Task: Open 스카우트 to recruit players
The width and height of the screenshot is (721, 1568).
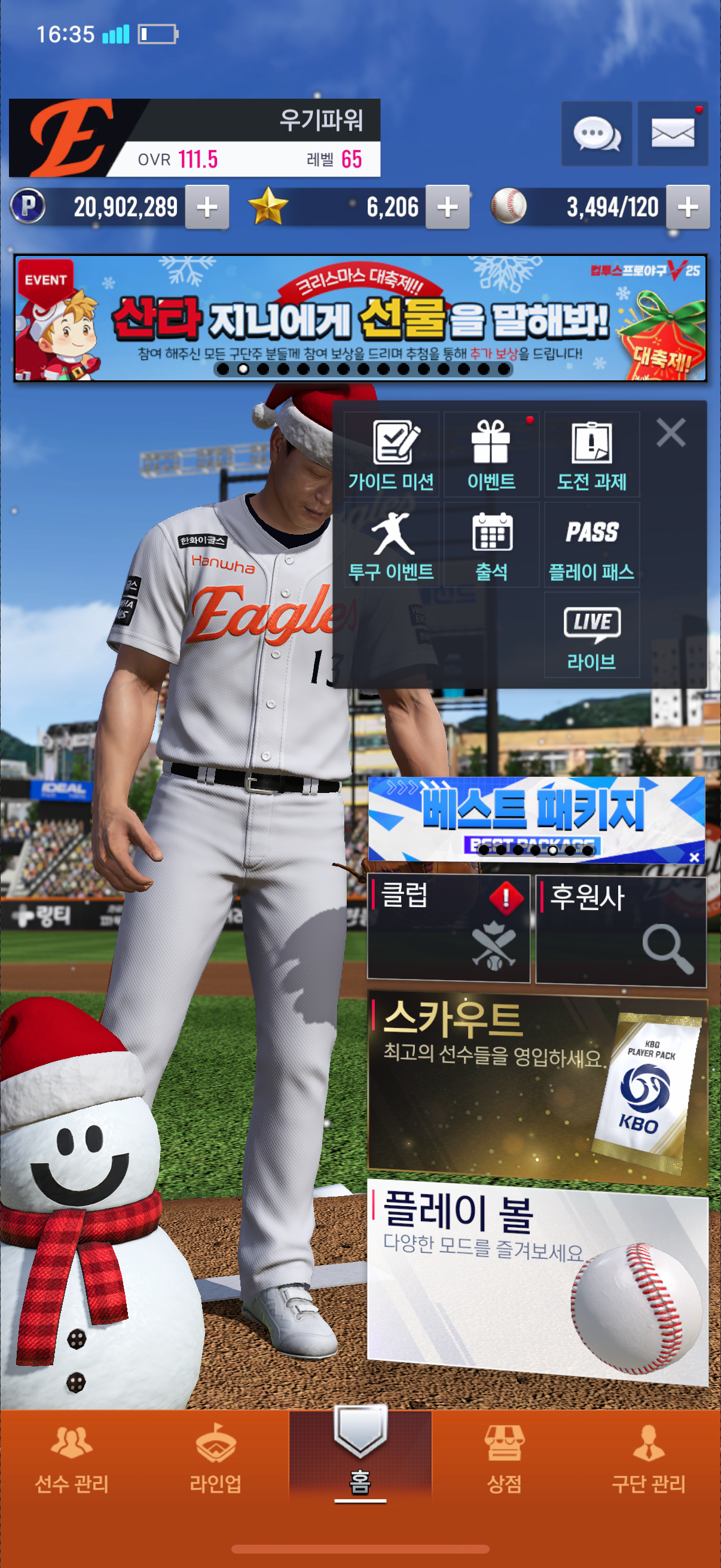Action: coord(537,1090)
